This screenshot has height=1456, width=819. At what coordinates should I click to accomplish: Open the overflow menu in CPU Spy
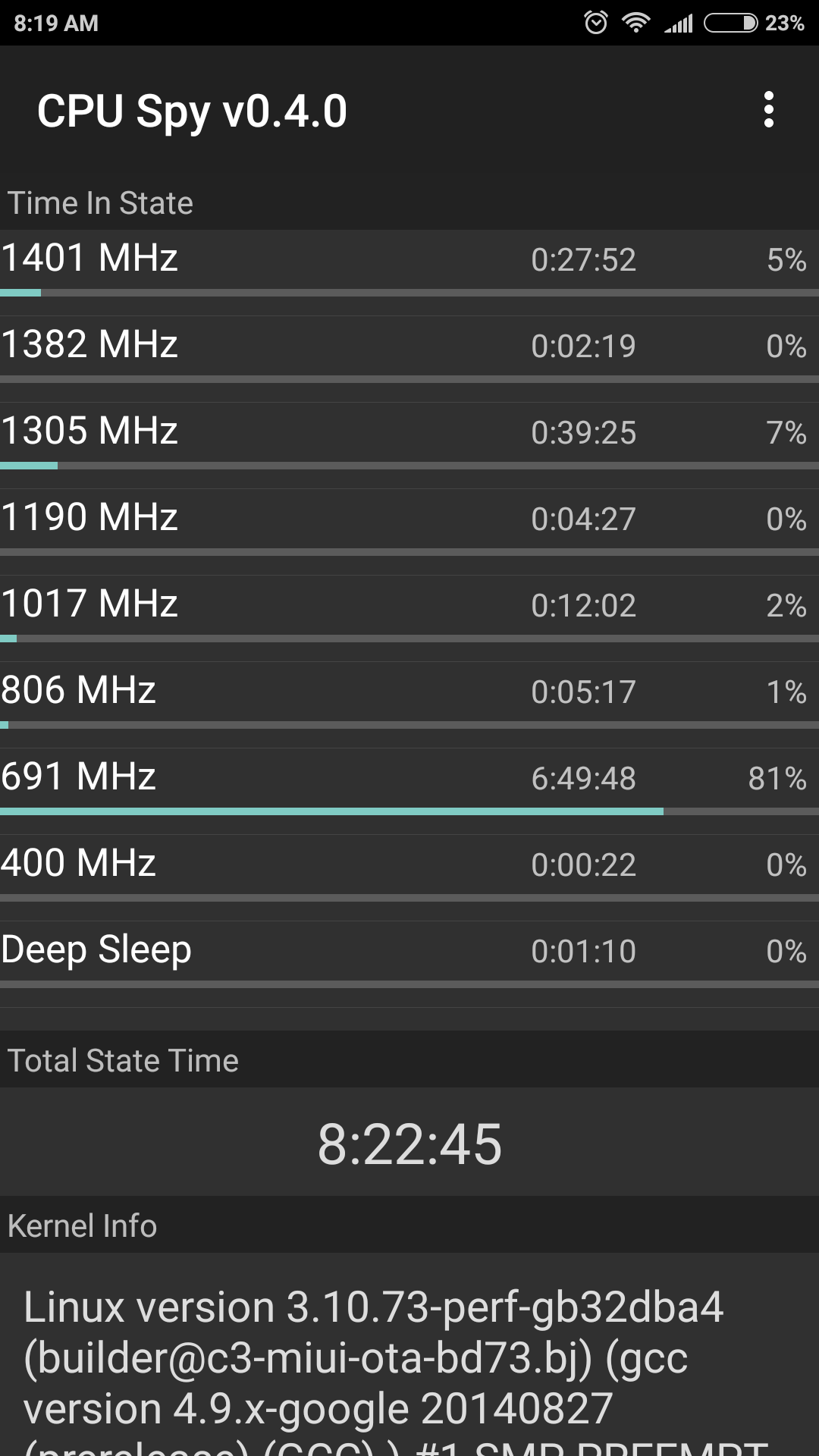point(768,110)
